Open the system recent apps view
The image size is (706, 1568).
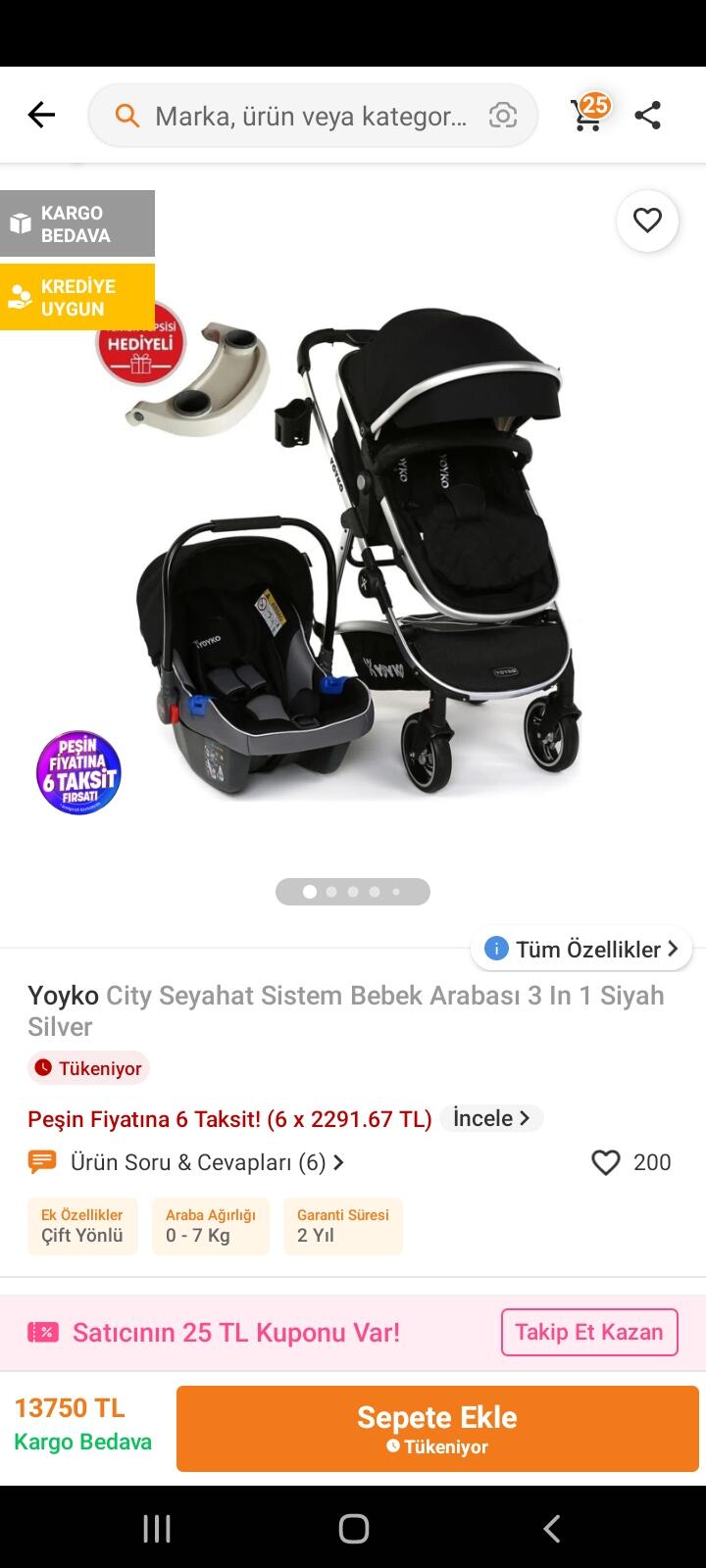click(157, 1528)
